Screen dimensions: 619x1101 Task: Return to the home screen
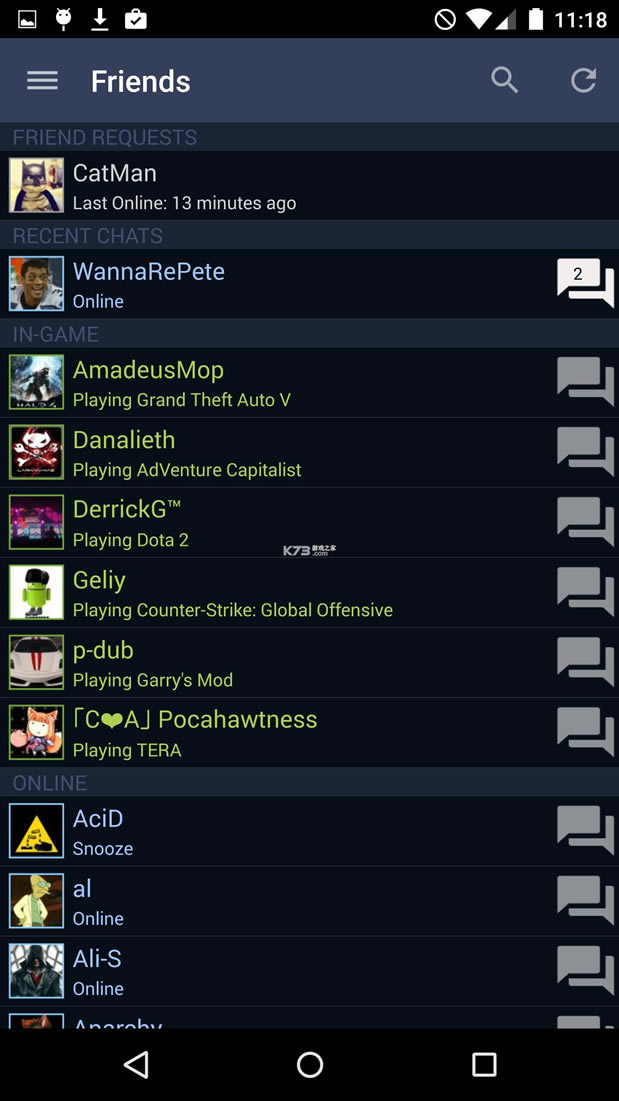click(310, 1065)
